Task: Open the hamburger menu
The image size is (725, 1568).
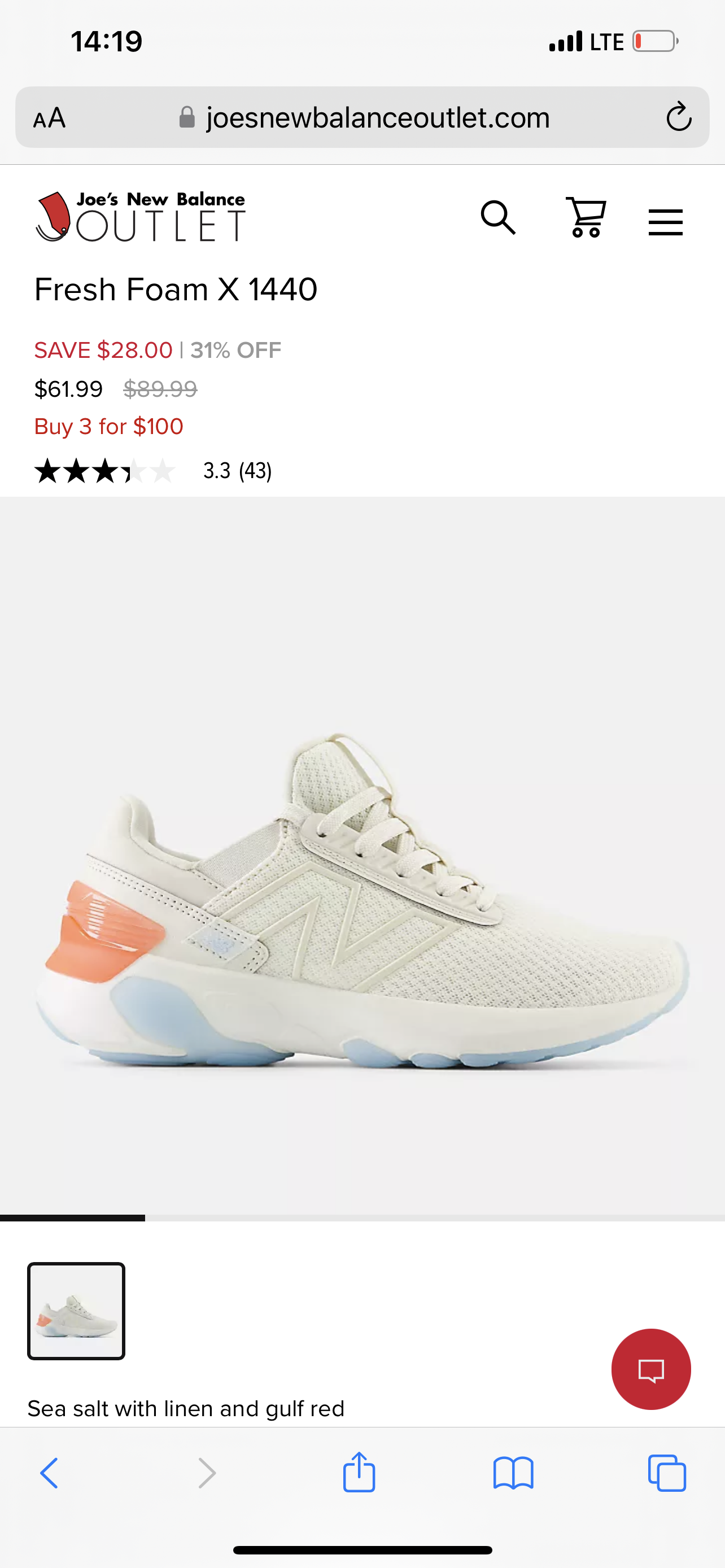Action: click(665, 222)
